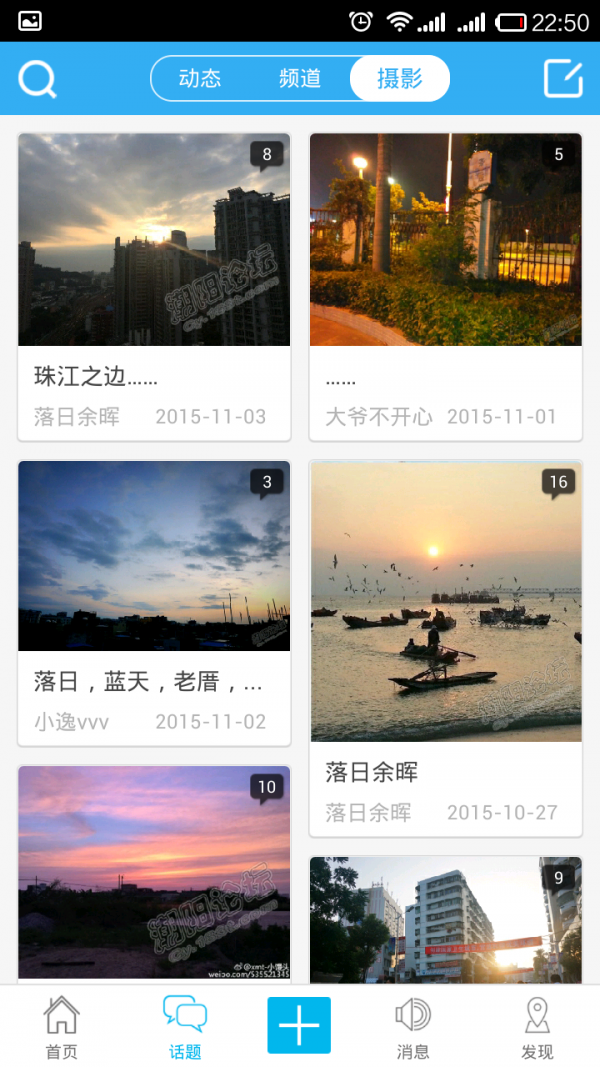Select the 摄影 tab
This screenshot has width=600, height=1067.
click(x=400, y=79)
